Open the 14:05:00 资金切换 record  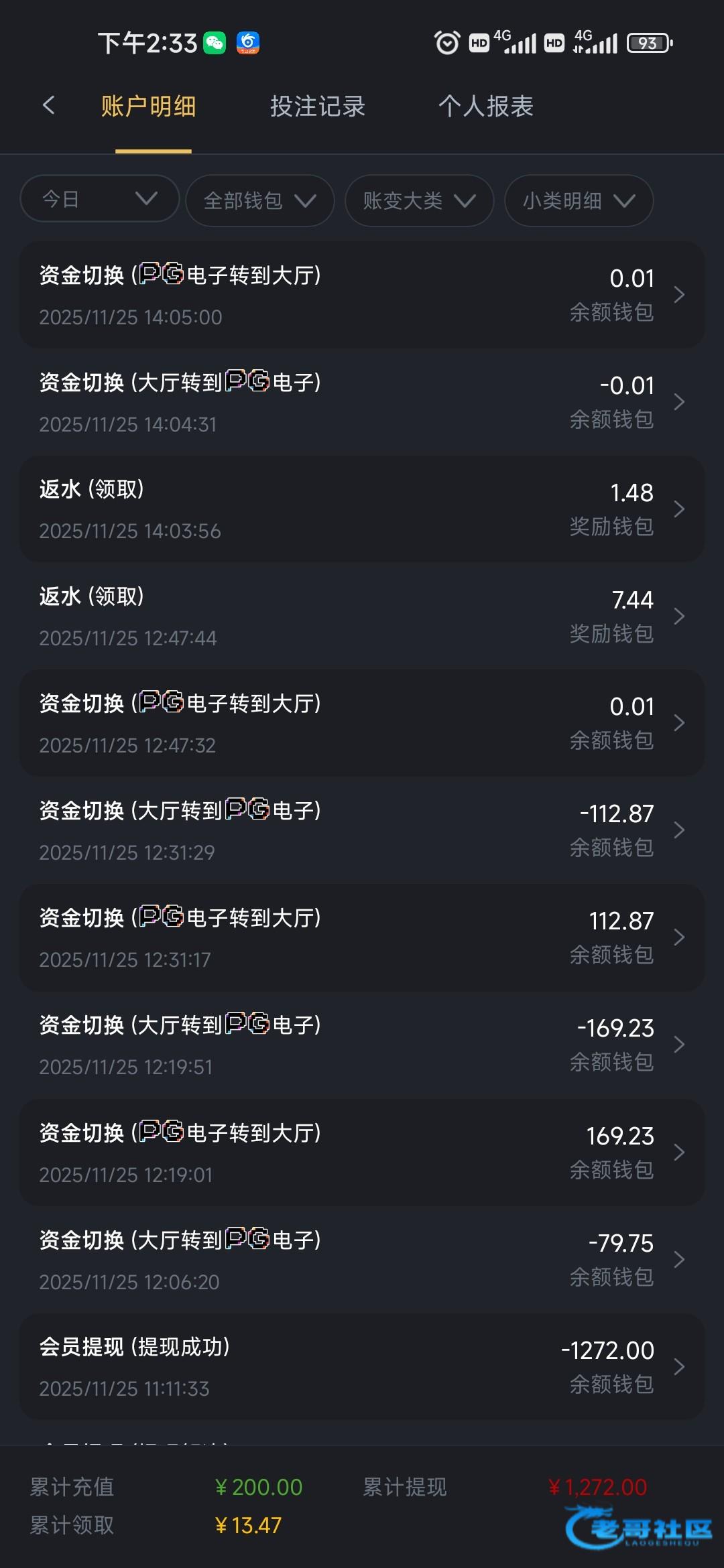[362, 295]
